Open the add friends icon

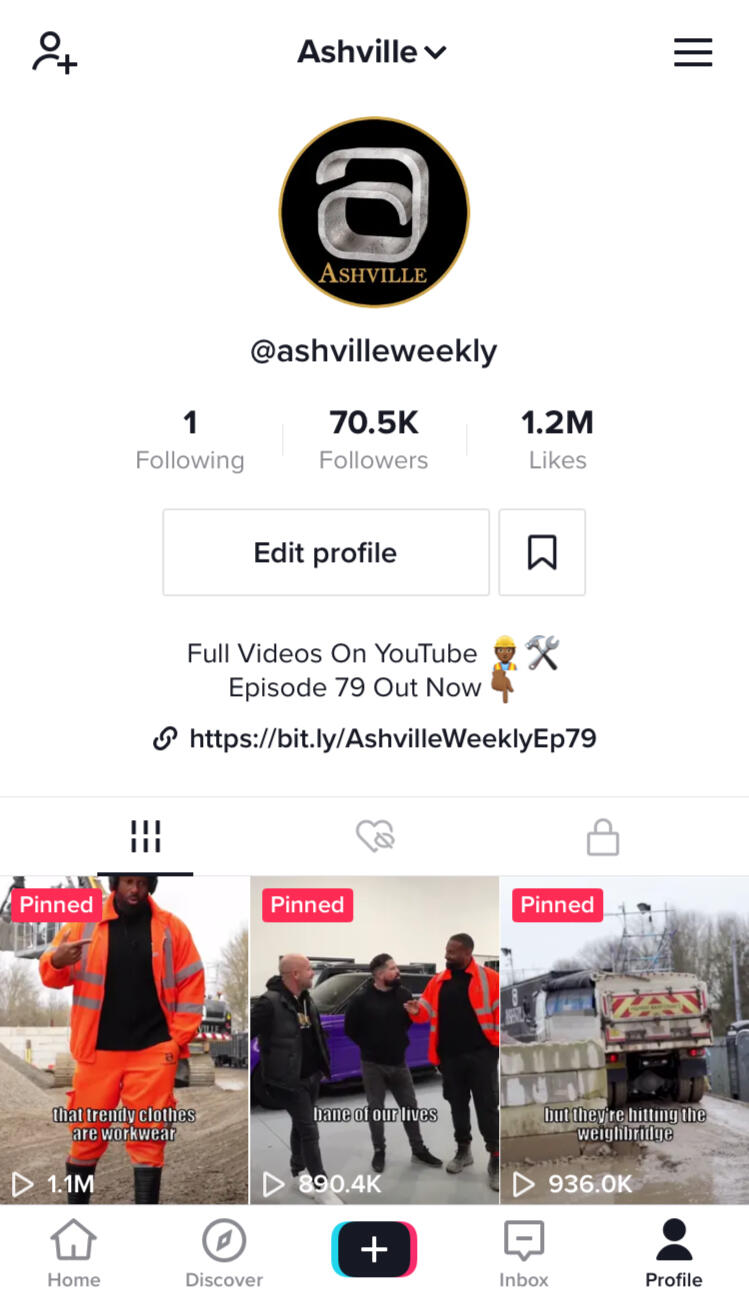(55, 52)
